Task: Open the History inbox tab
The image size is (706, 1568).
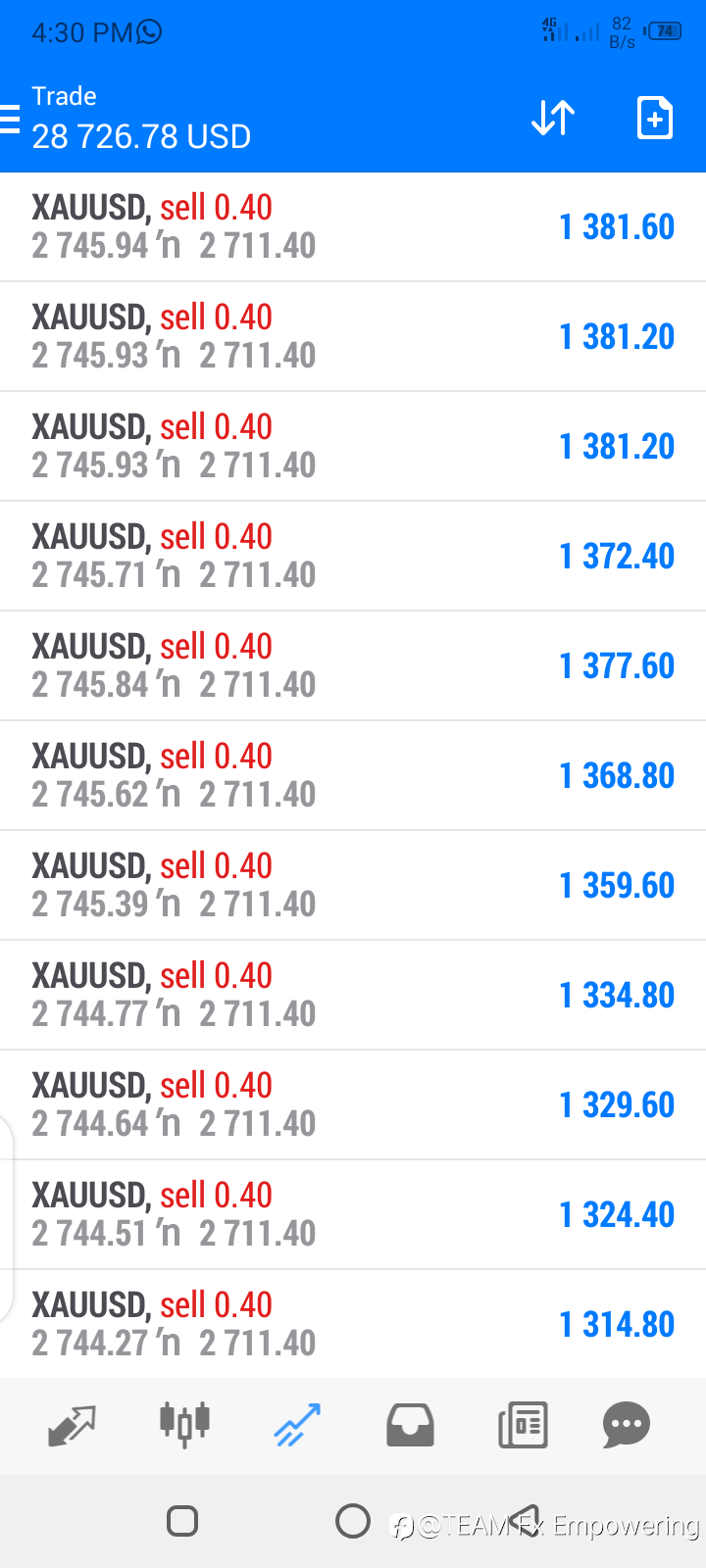Action: click(410, 1425)
